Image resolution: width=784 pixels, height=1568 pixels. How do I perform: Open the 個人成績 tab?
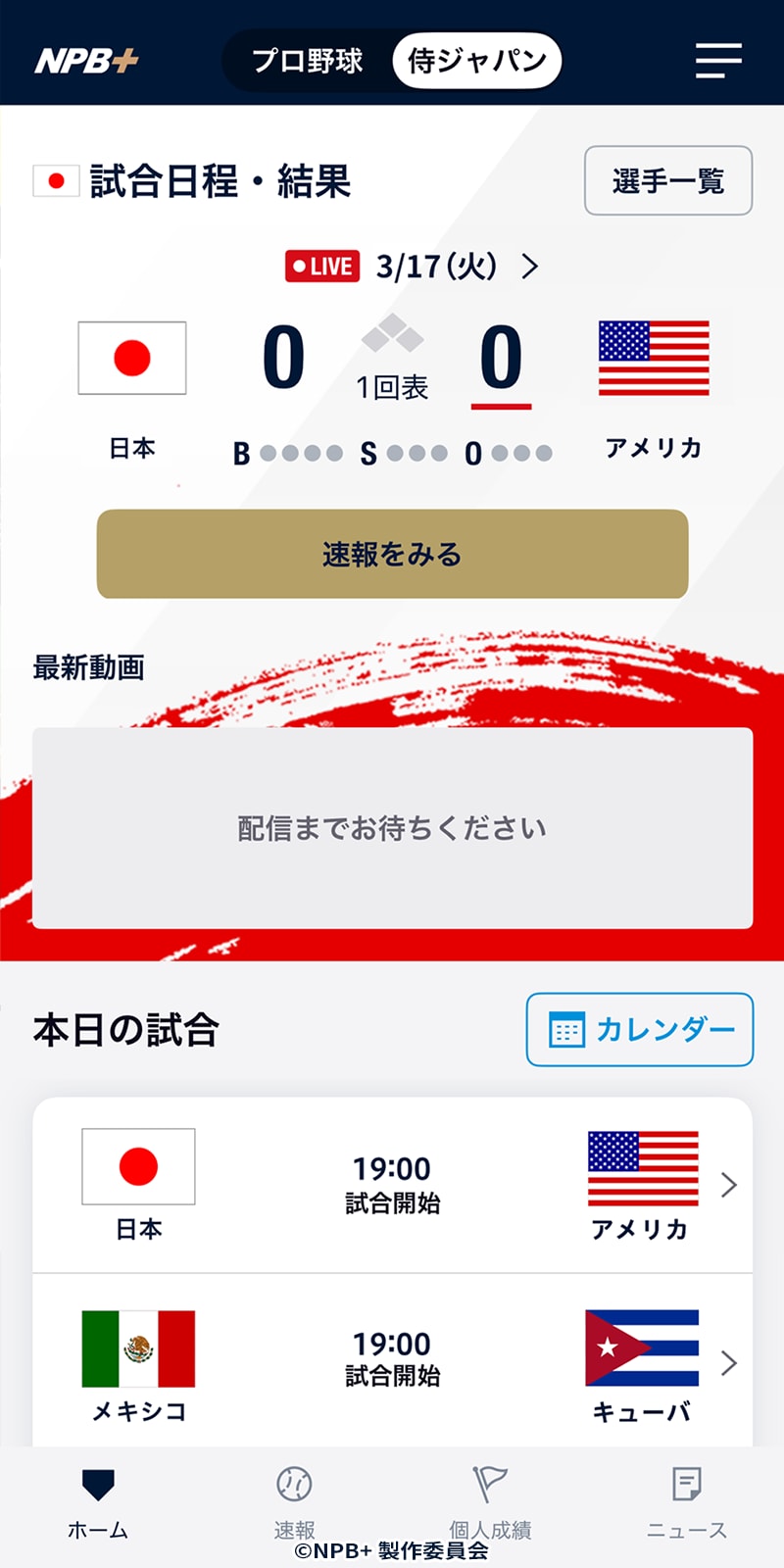[490, 1501]
